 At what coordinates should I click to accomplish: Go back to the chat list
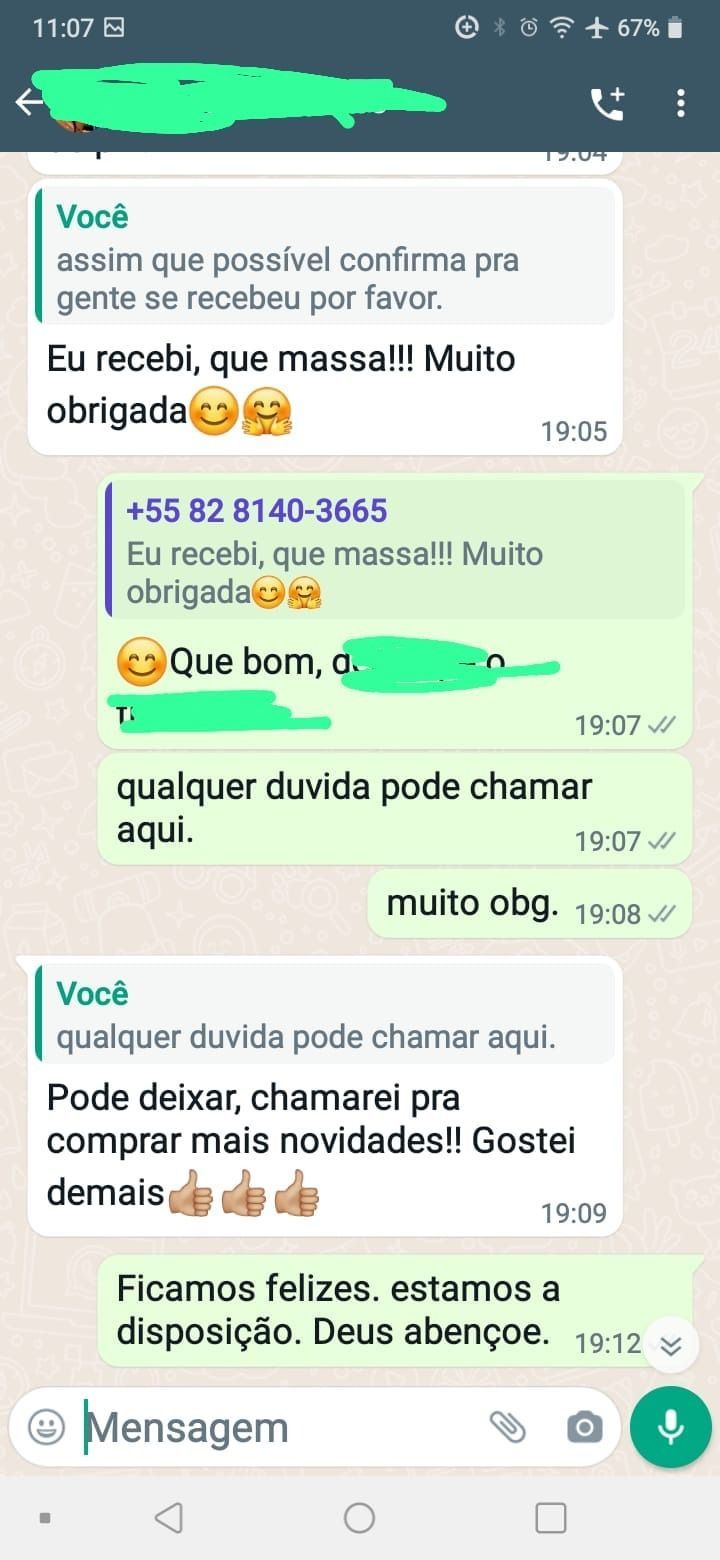click(28, 102)
